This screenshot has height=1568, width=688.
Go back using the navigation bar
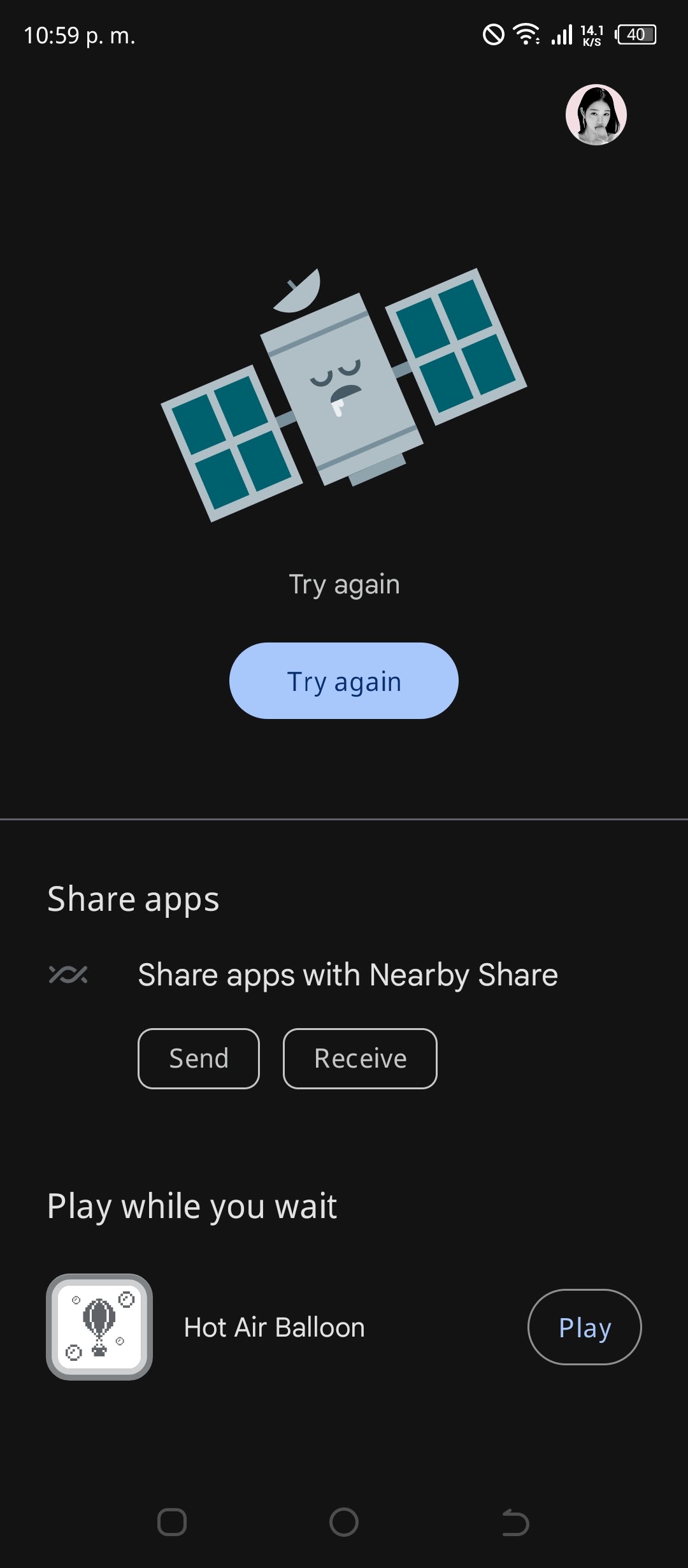pos(515,1523)
